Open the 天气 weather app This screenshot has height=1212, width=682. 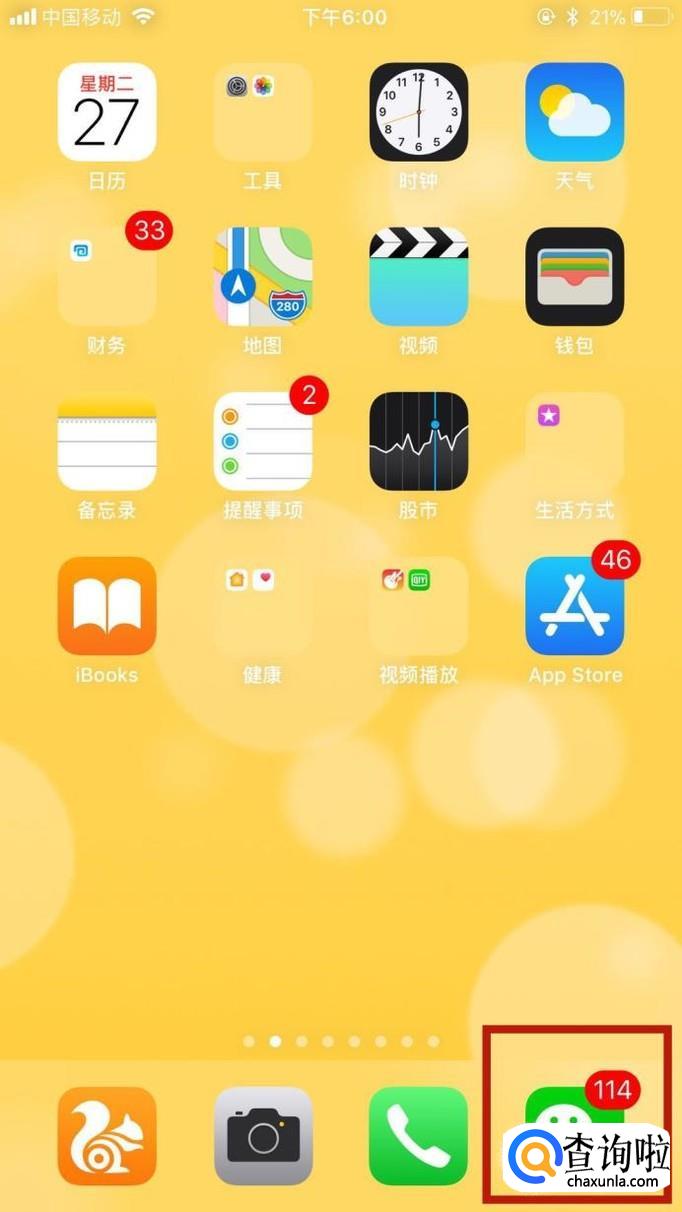(575, 112)
